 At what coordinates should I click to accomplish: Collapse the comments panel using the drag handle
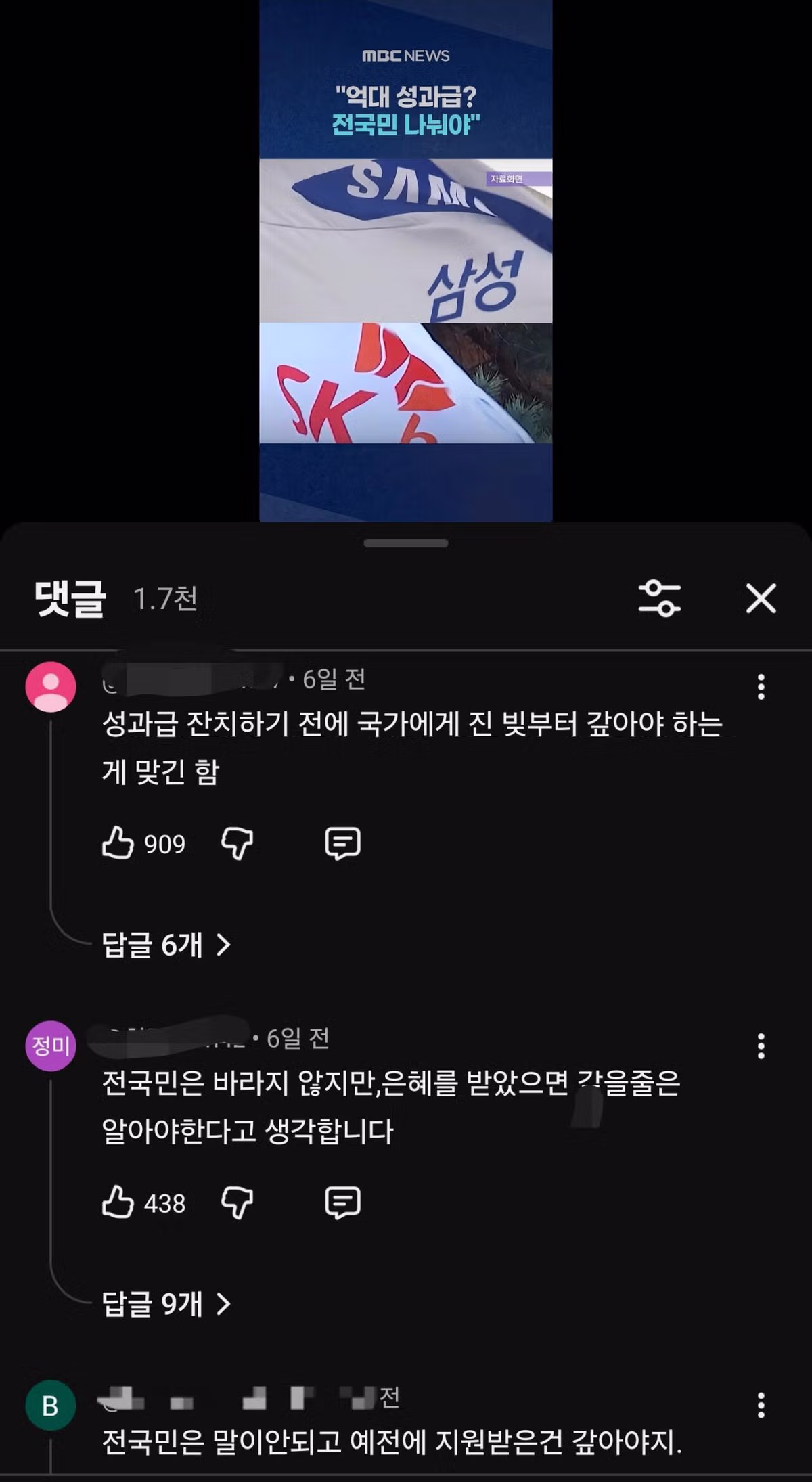click(x=405, y=543)
